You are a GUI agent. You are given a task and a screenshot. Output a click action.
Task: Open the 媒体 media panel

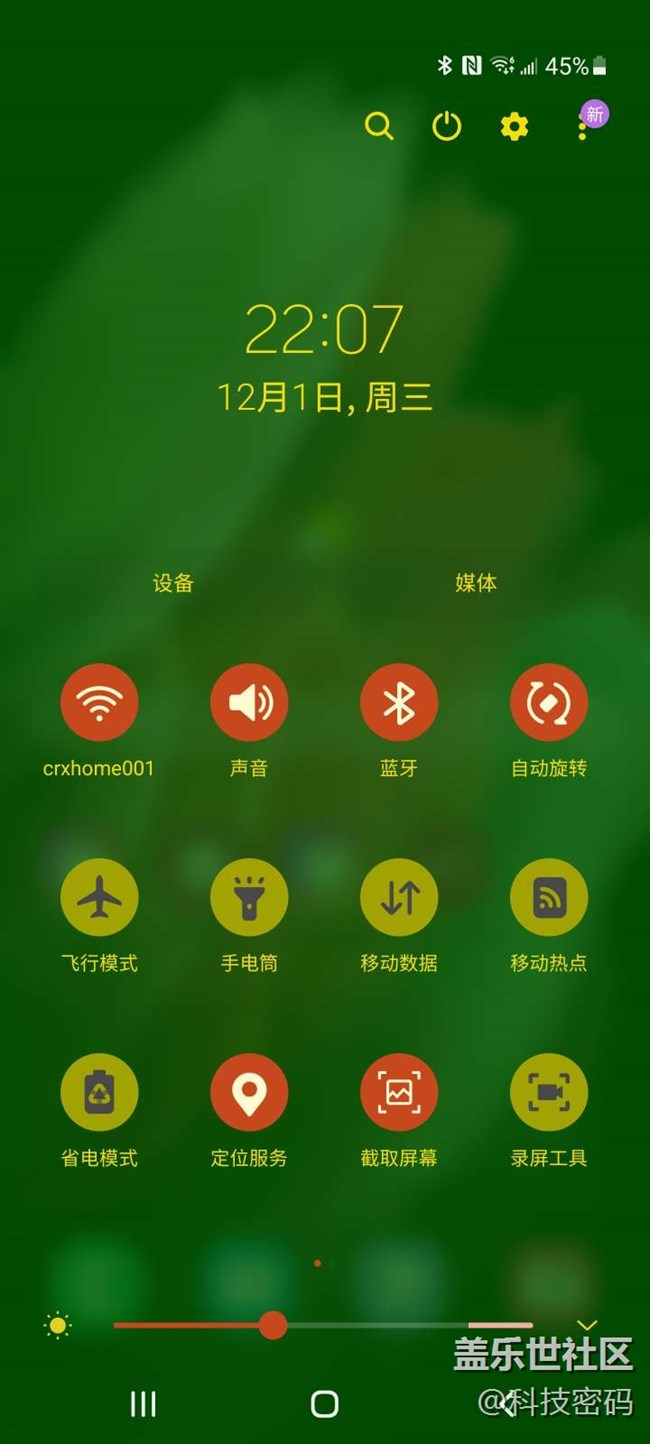click(x=475, y=583)
